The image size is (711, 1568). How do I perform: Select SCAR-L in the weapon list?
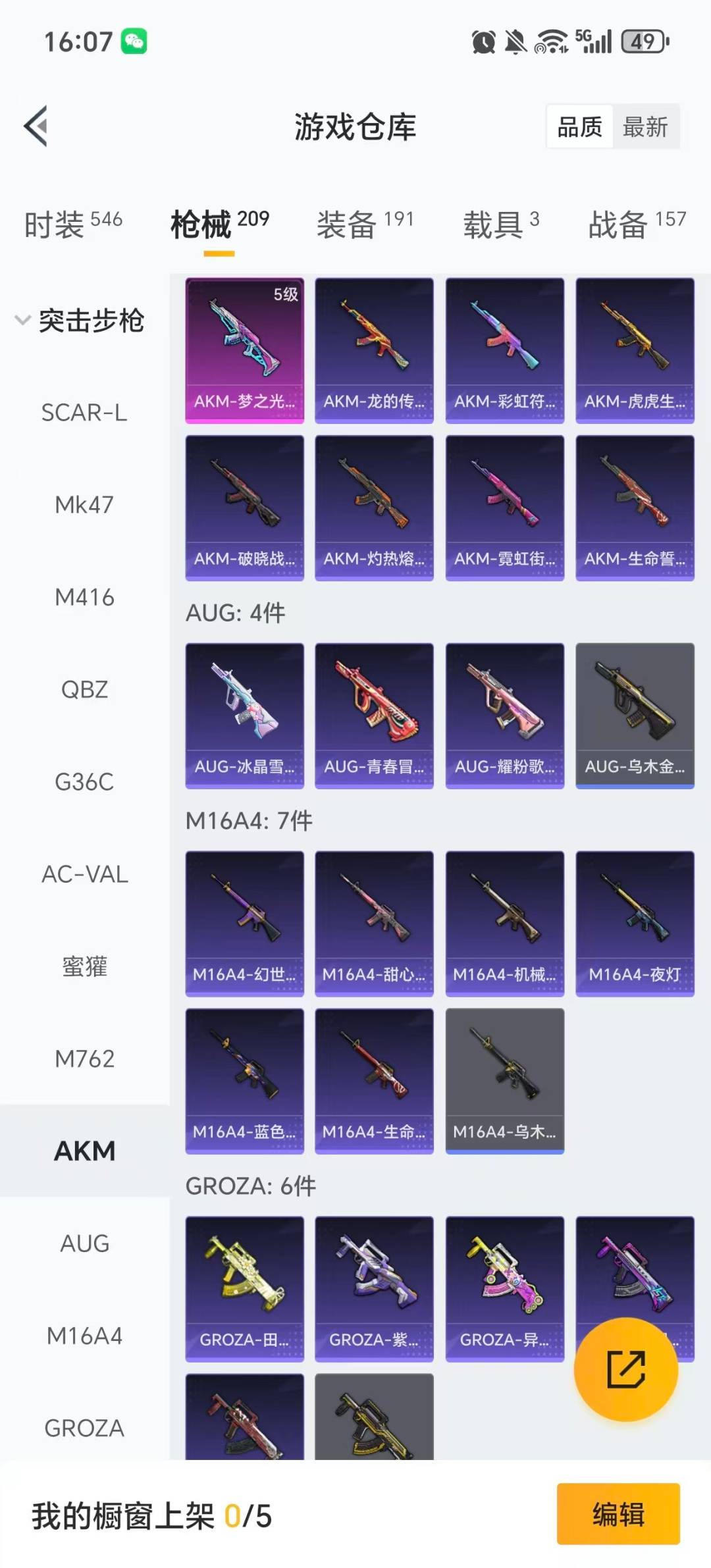click(x=84, y=413)
